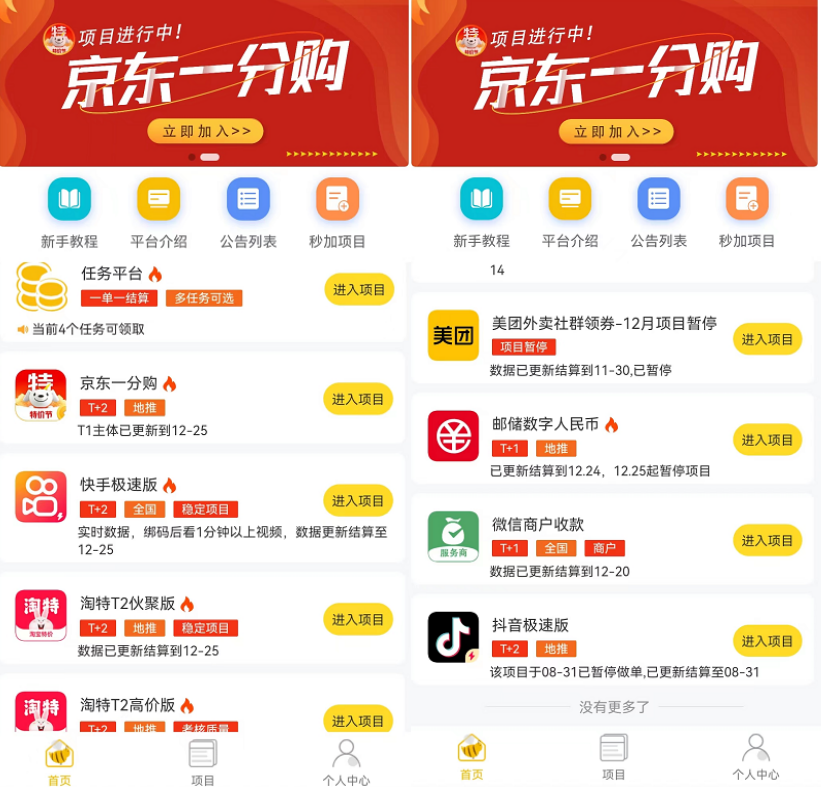Enter the 邮储数字人民币 project
Viewport: 821px width, 787px height.
click(x=767, y=440)
